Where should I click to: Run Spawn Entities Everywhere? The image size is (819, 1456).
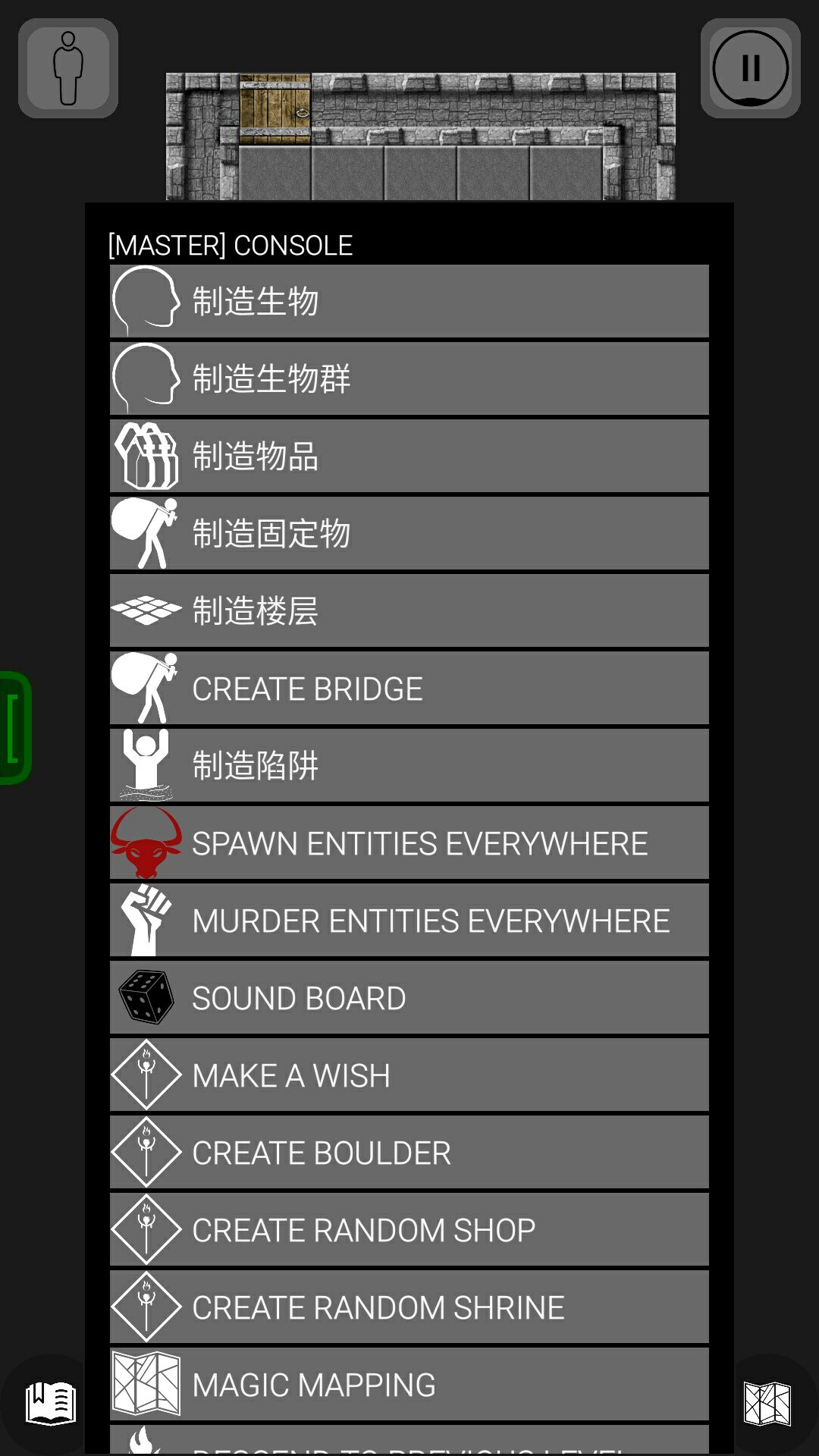[409, 843]
